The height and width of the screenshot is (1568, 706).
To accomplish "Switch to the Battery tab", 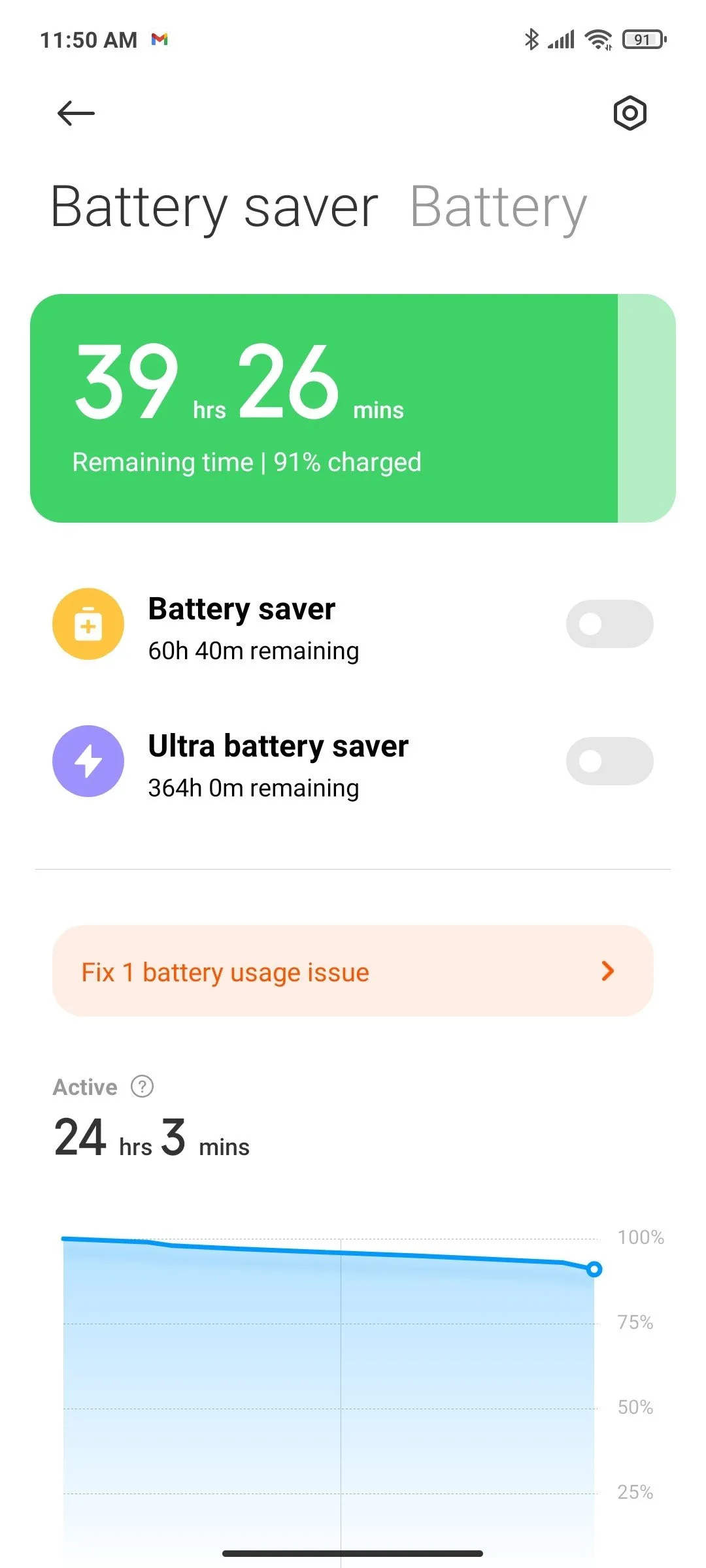I will coord(498,207).
